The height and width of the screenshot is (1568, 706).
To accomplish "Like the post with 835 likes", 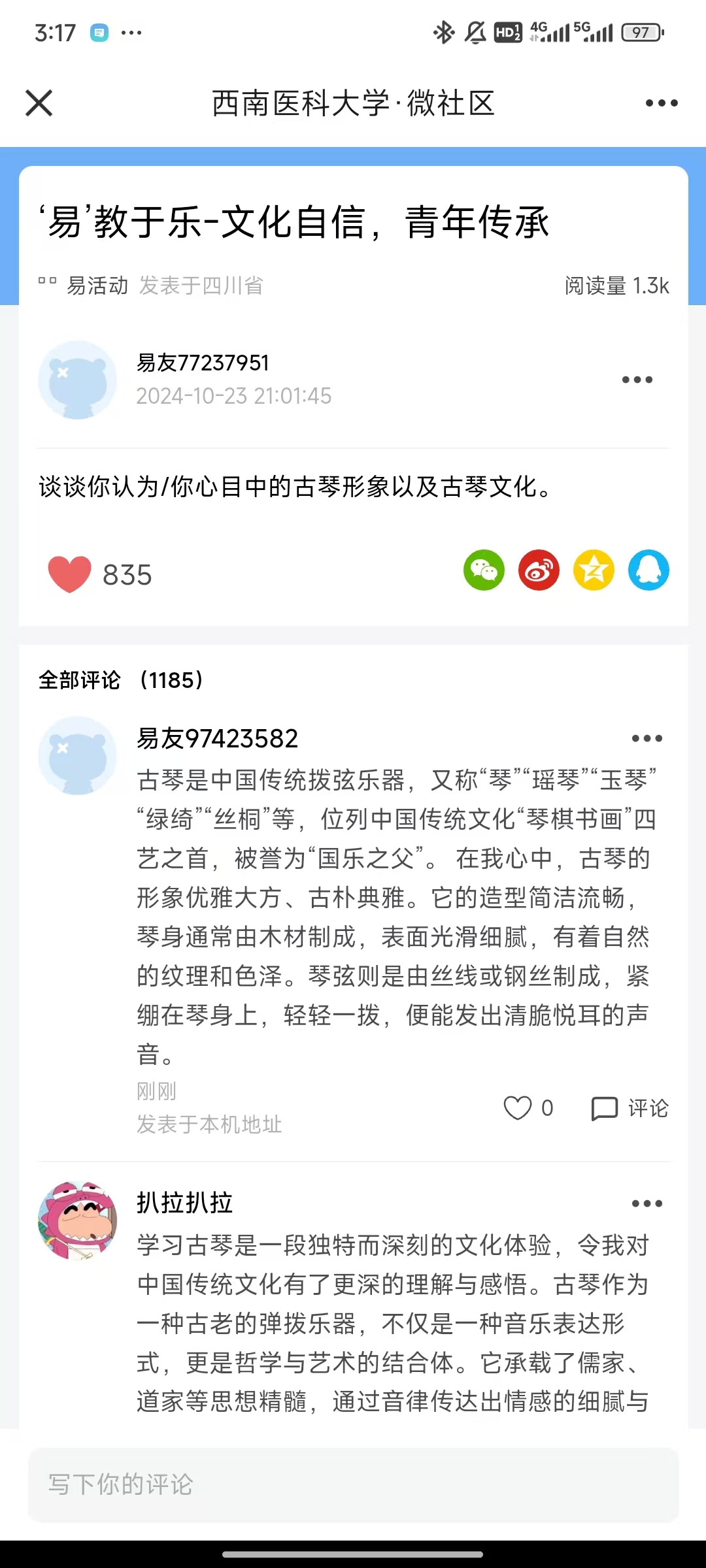I will (x=70, y=574).
